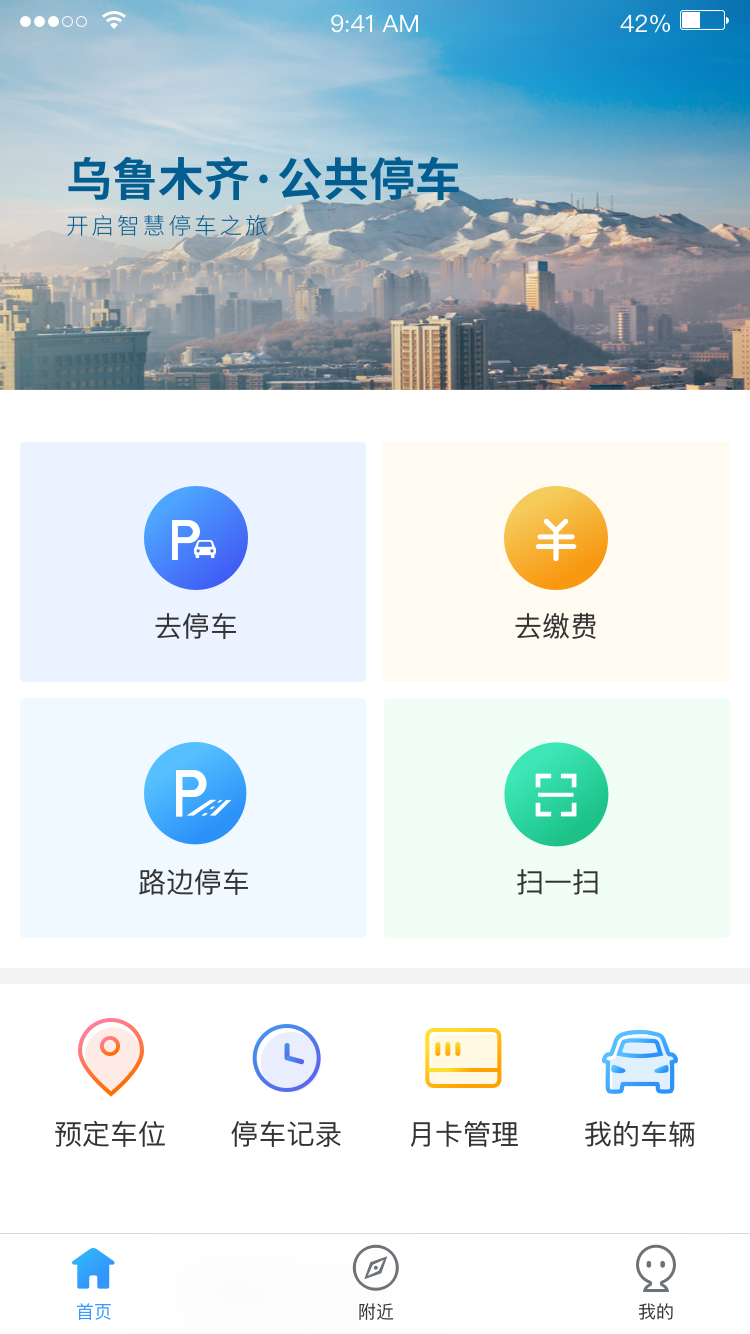This screenshot has width=750, height=1334.
Task: Switch to the 附近 nearby tab
Action: click(375, 1310)
